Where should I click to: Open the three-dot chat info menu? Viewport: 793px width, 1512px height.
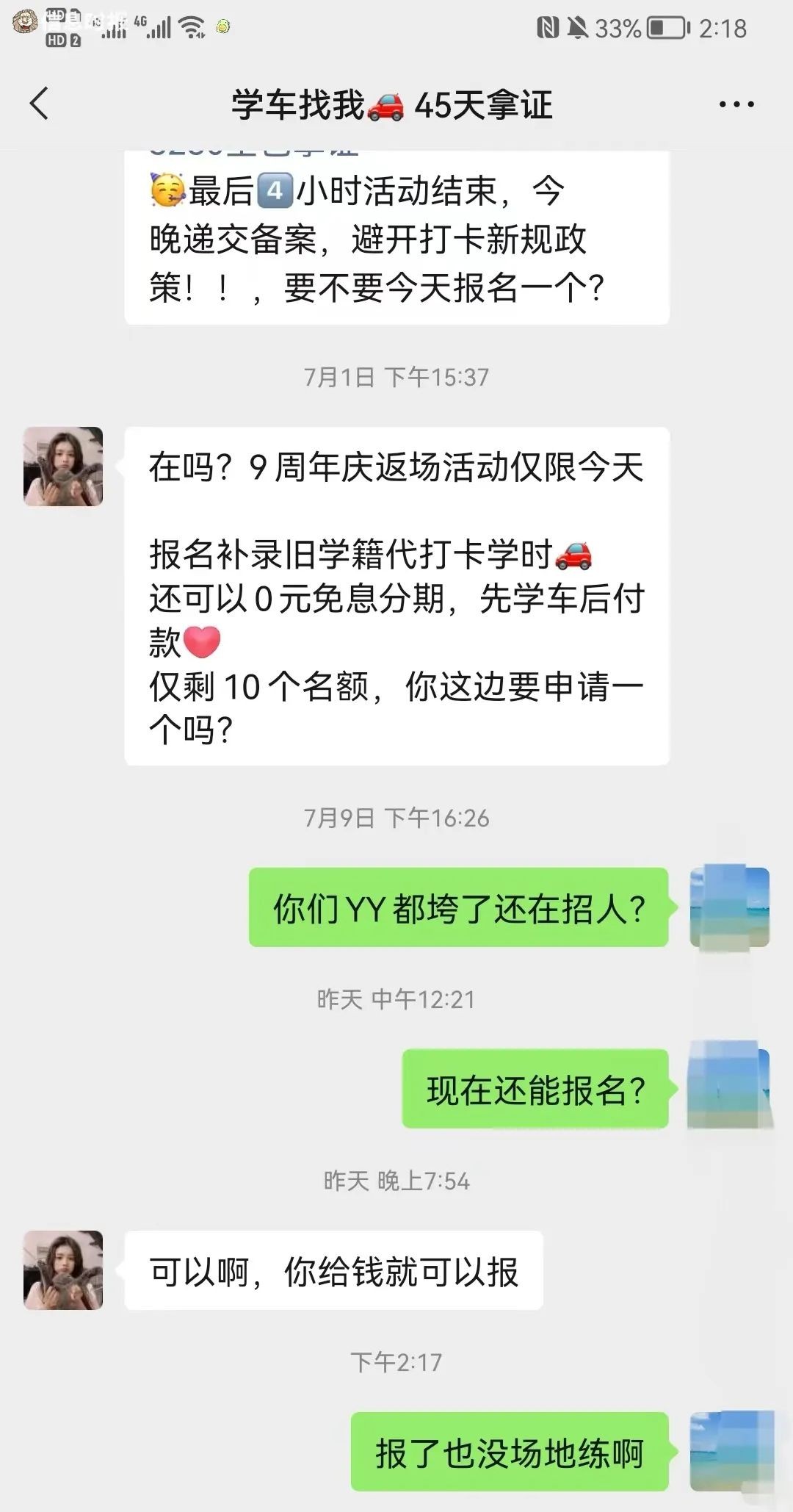pos(736,104)
